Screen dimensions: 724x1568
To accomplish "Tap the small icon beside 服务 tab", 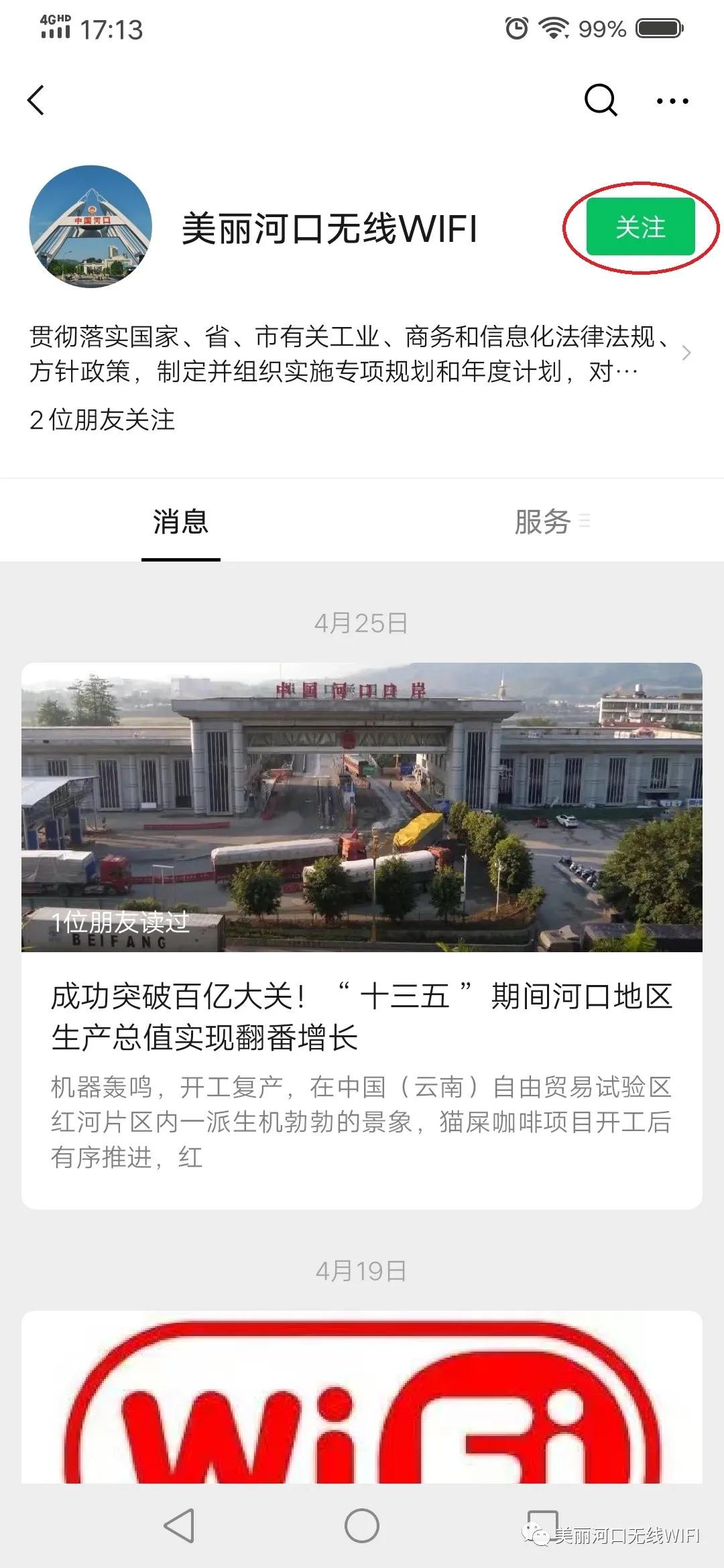I will click(x=586, y=519).
